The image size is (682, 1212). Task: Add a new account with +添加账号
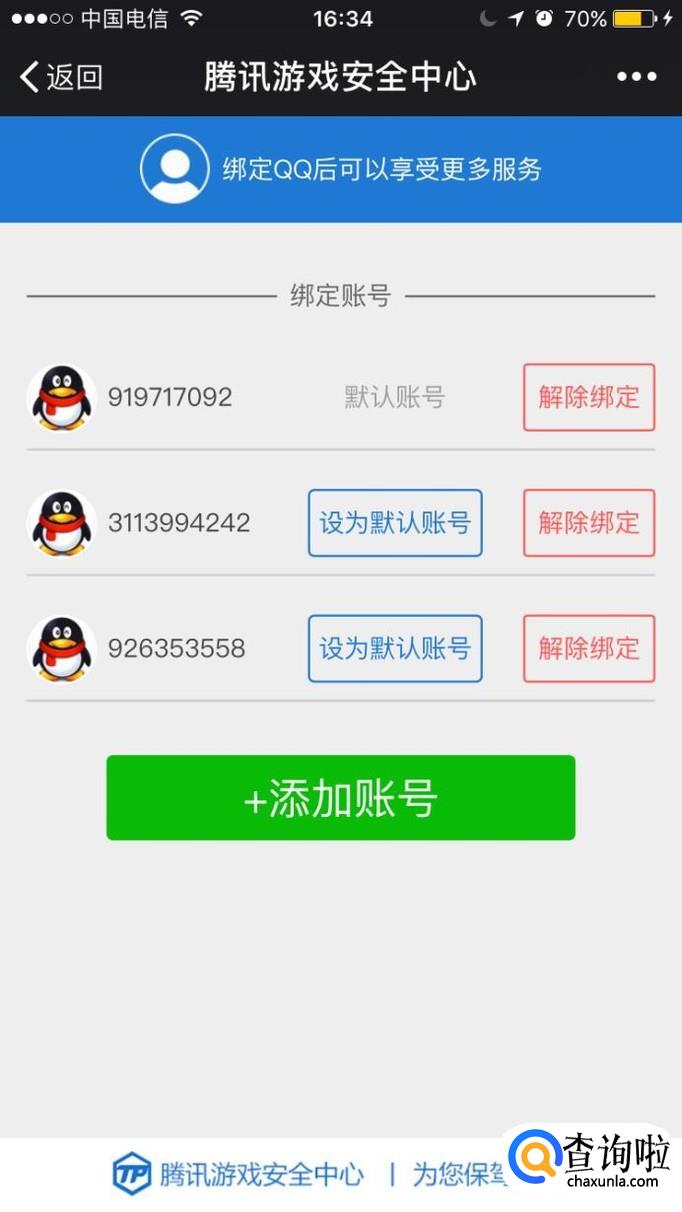pos(341,798)
